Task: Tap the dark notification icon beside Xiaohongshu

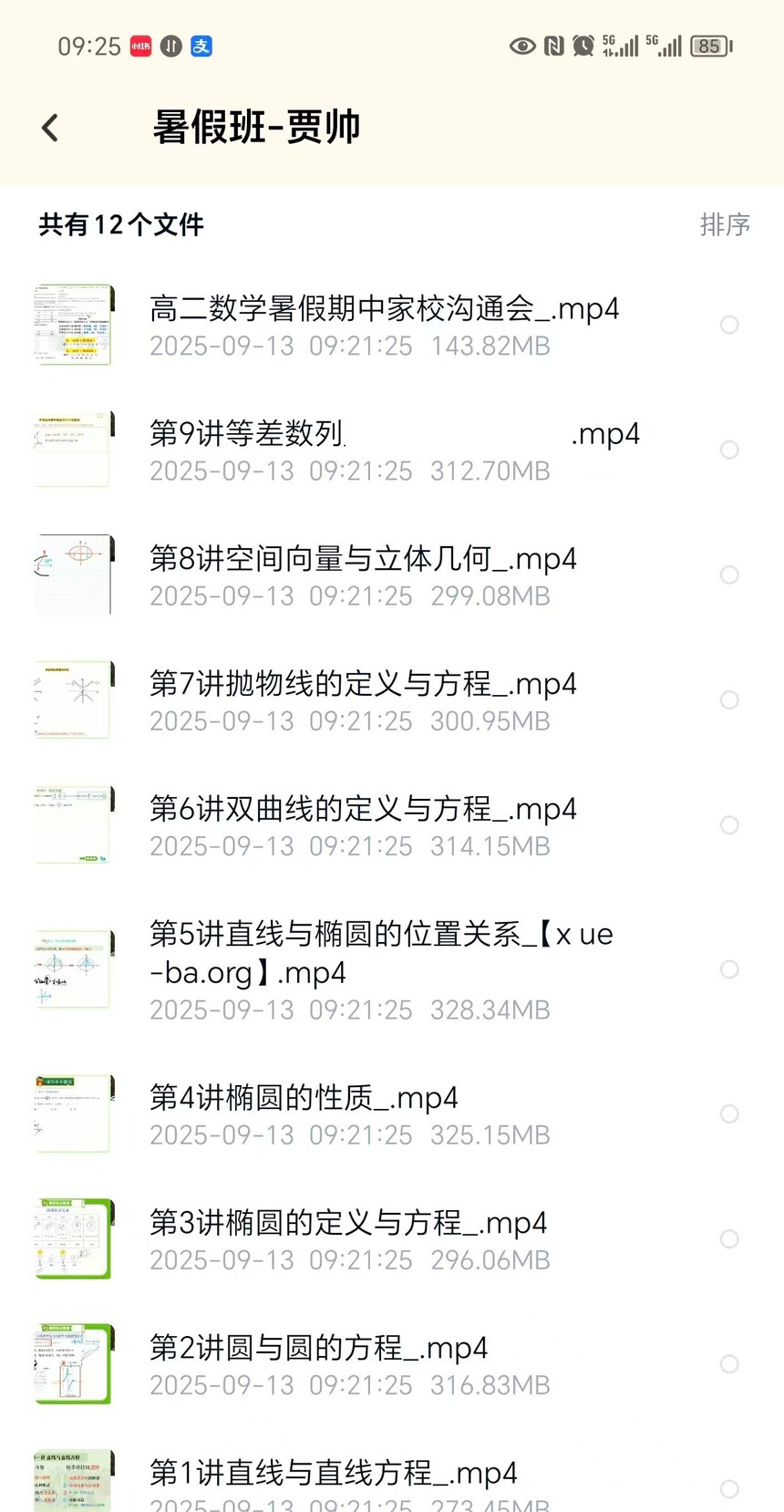Action: (x=170, y=46)
